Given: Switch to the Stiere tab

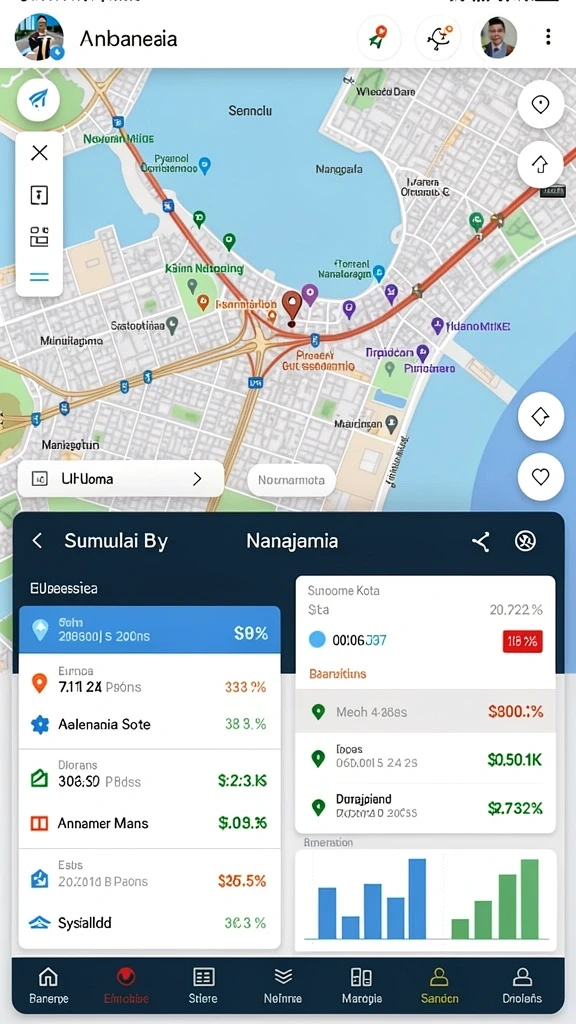Looking at the screenshot, I should point(204,986).
